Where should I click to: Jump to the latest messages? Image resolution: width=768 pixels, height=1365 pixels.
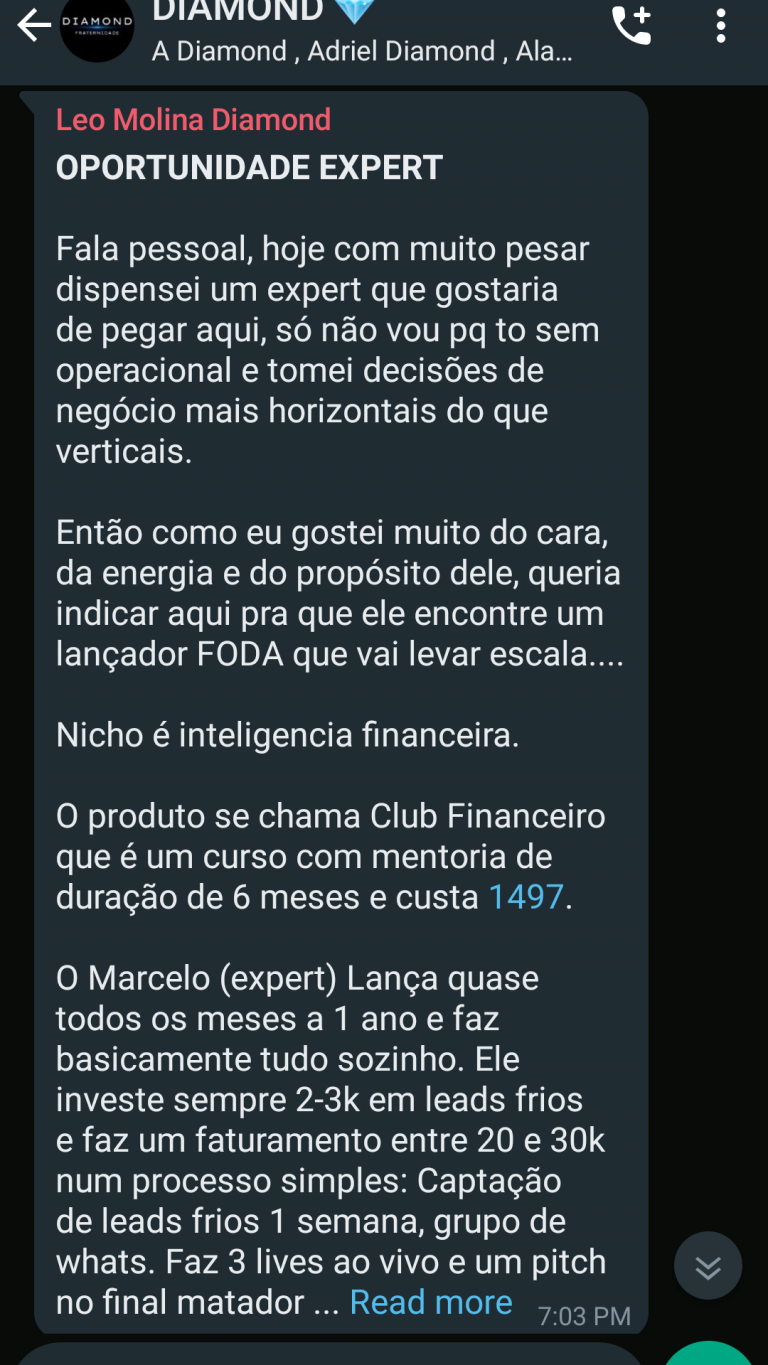[708, 1266]
